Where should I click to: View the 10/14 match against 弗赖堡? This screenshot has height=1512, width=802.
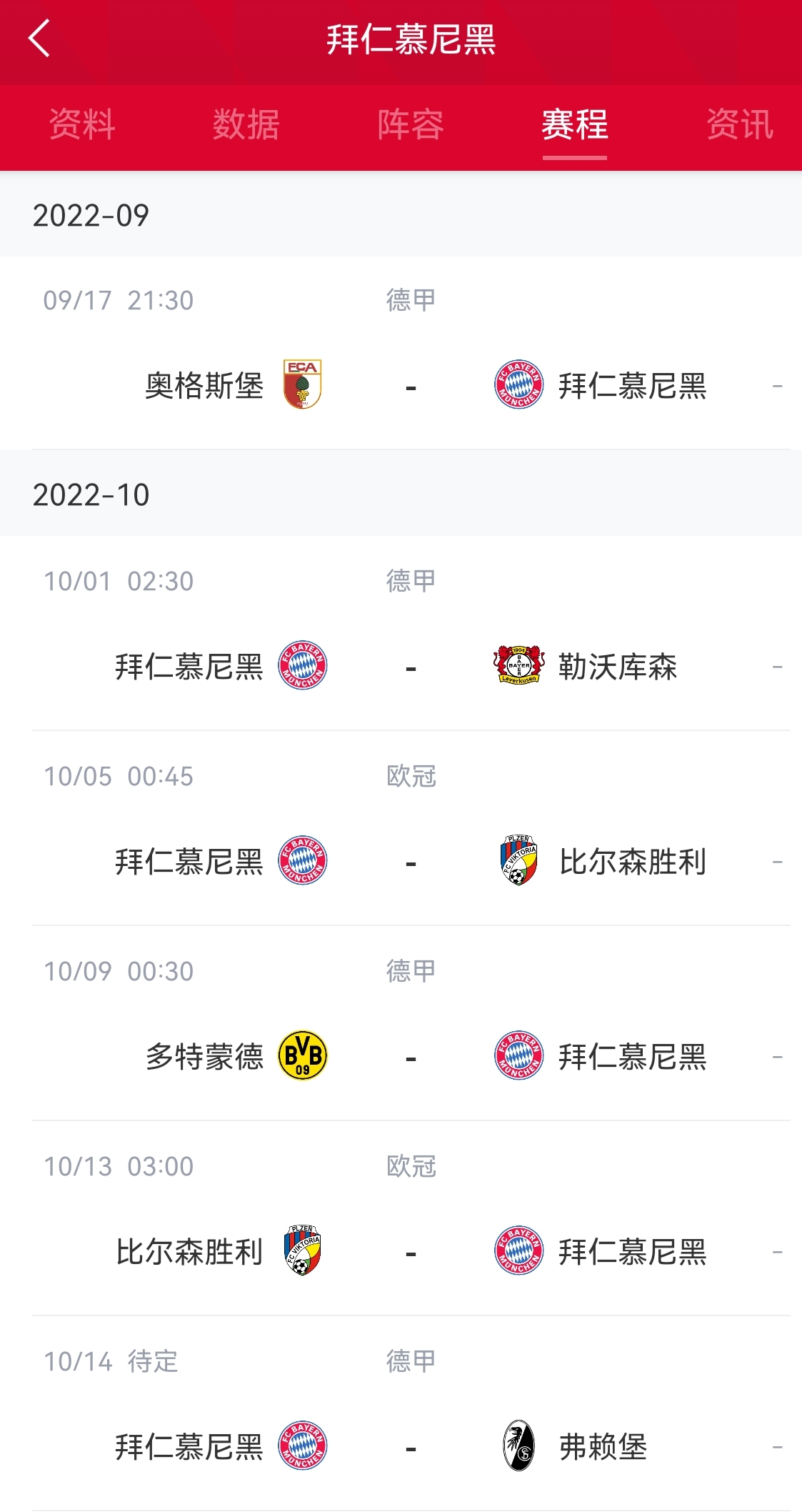pyautogui.click(x=401, y=1413)
